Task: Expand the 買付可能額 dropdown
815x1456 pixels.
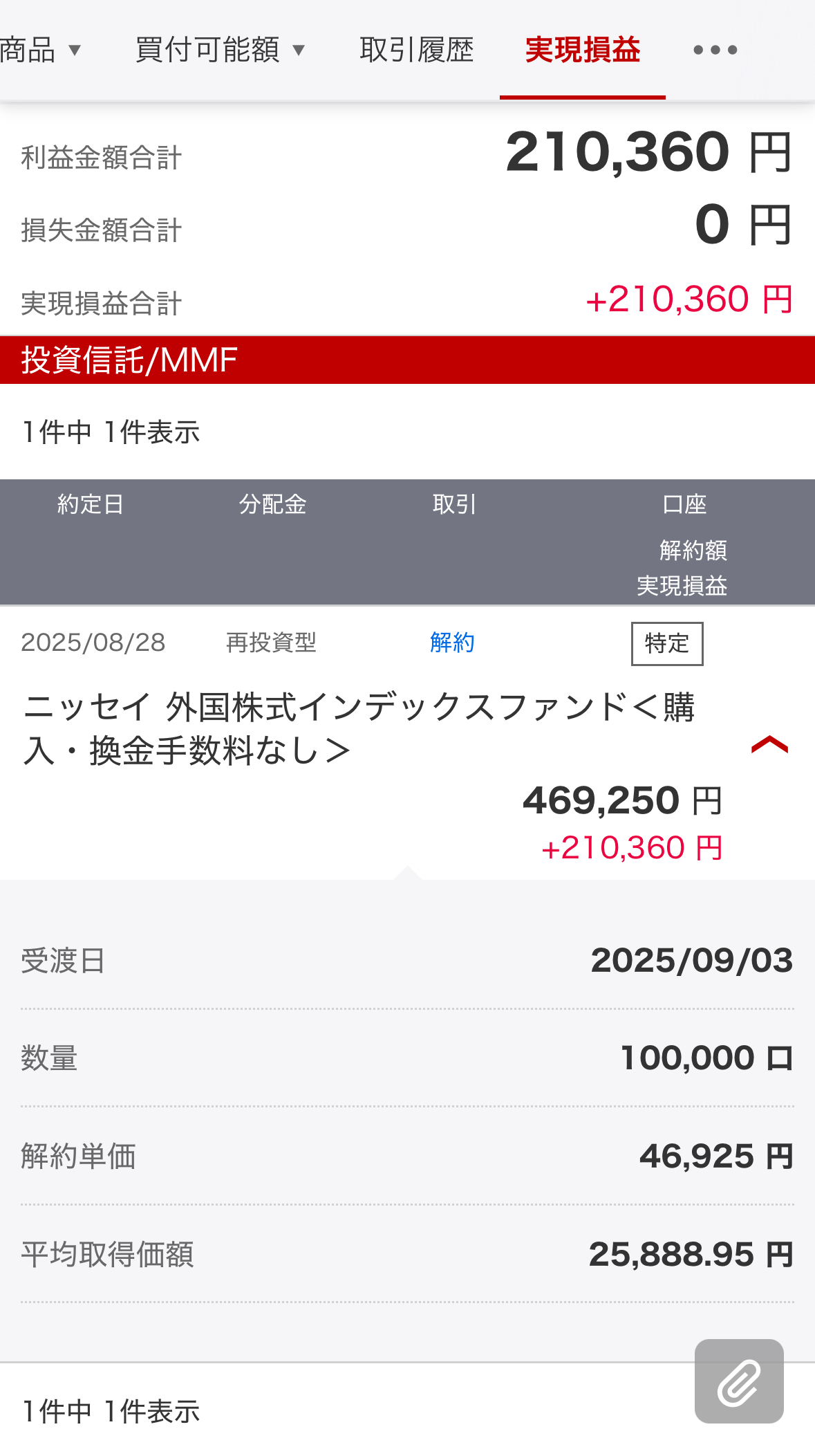Action: tap(221, 50)
